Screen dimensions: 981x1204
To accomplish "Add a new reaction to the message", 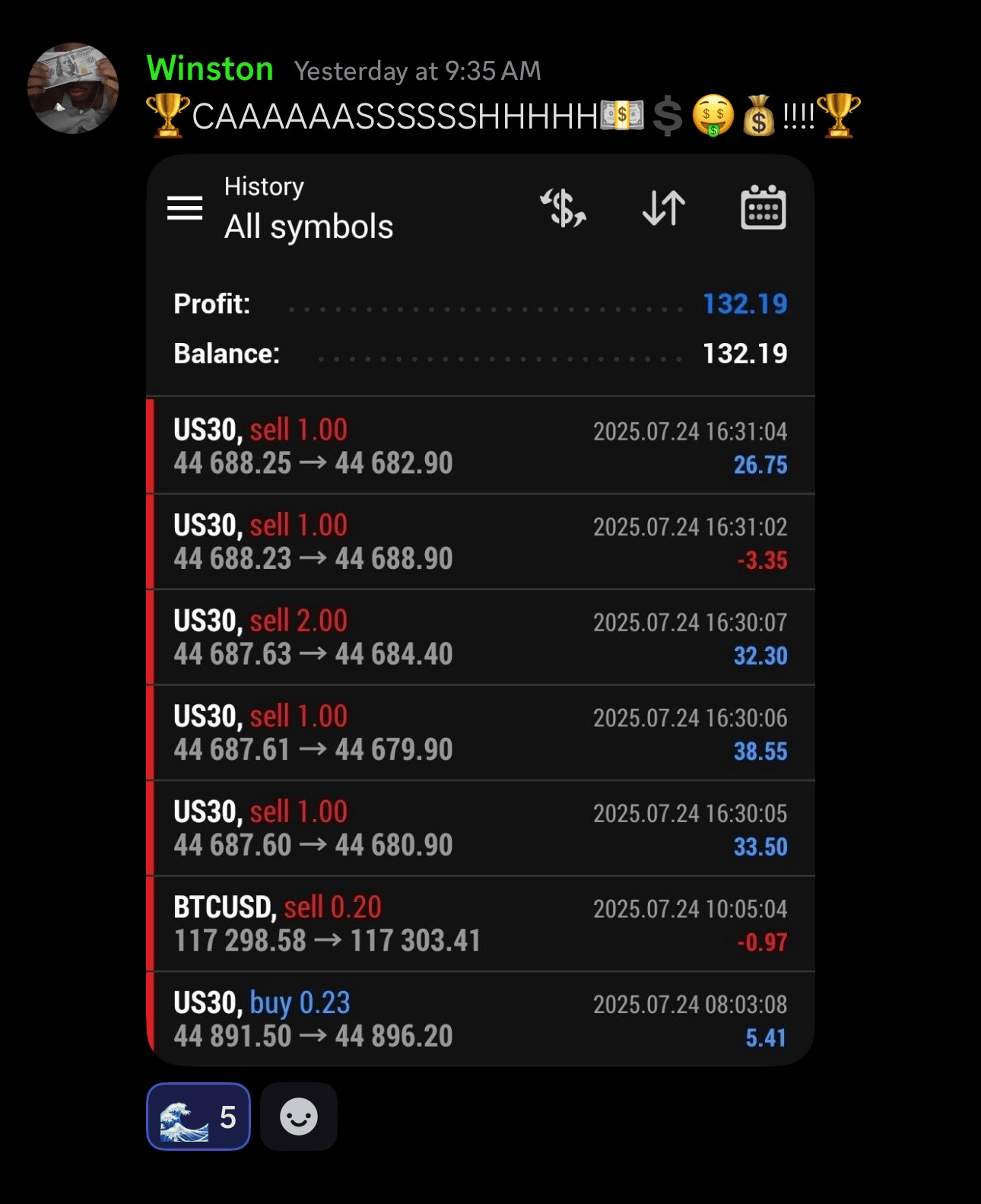I will click(298, 1116).
